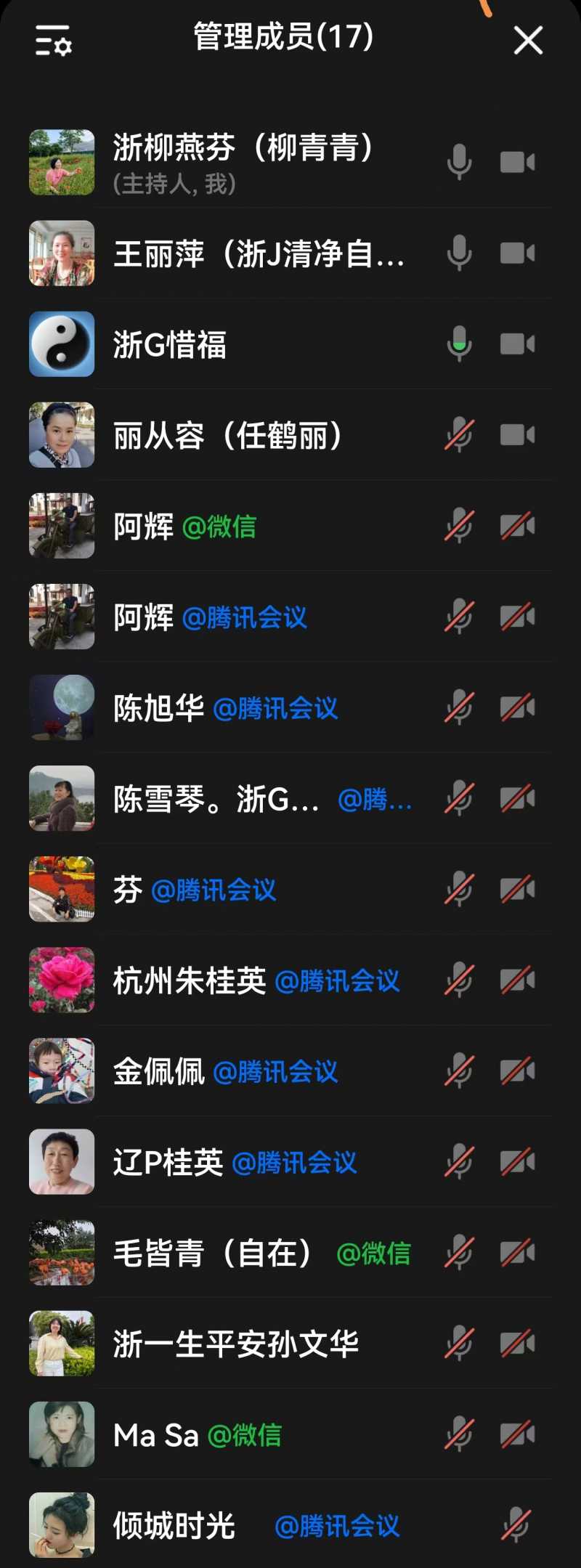Unmute 阿辉 @腾讯会议 microphone
The width and height of the screenshot is (581, 1568).
coord(459,617)
